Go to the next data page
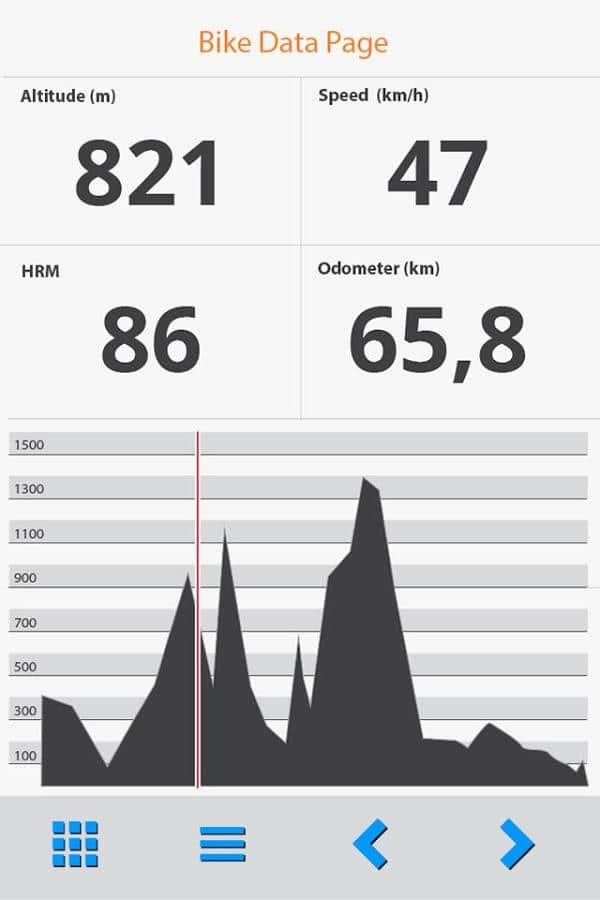 516,844
